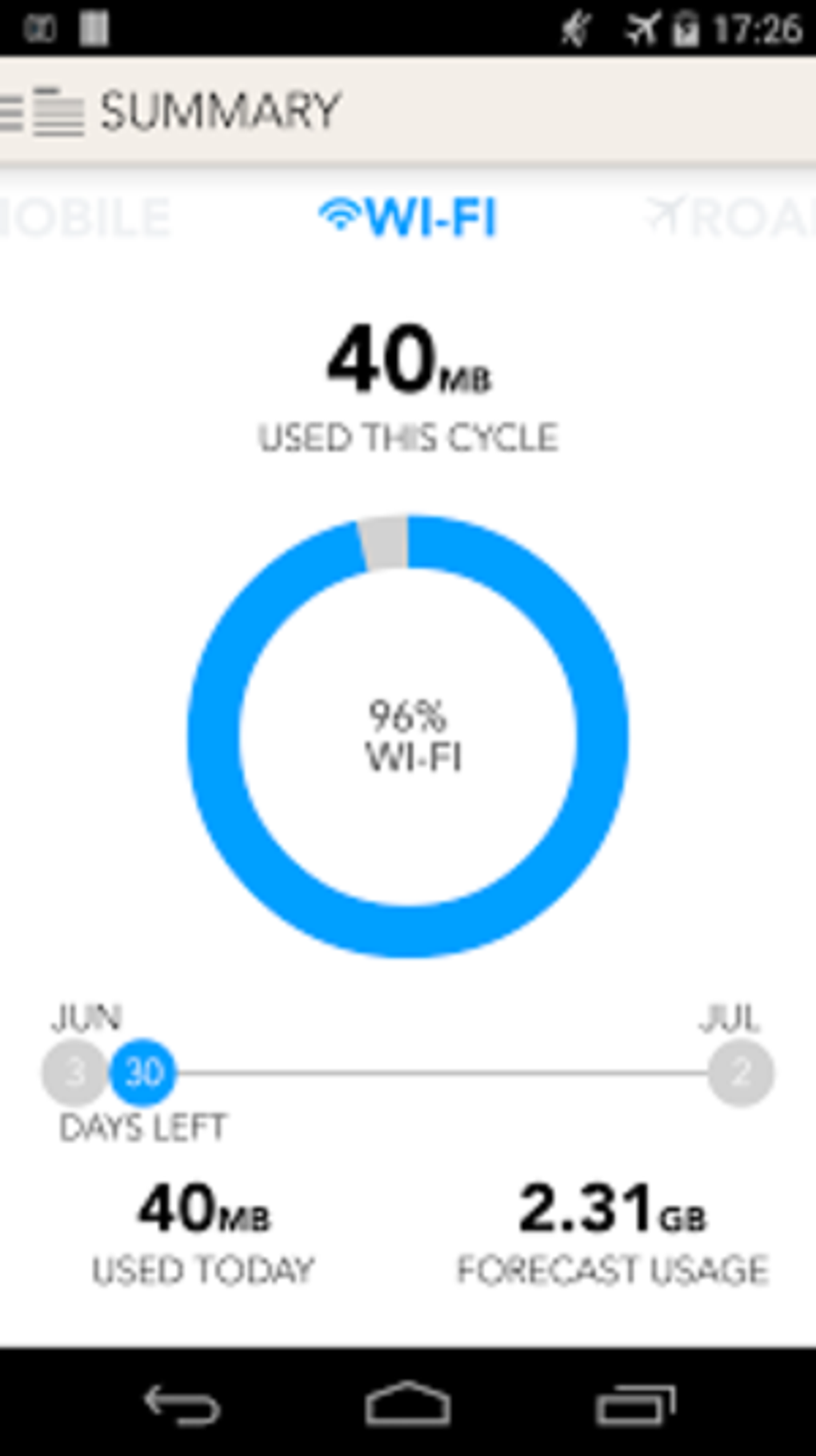The height and width of the screenshot is (1456, 816).
Task: Tap the 96% Wi-Fi usage ring
Action: click(x=408, y=736)
